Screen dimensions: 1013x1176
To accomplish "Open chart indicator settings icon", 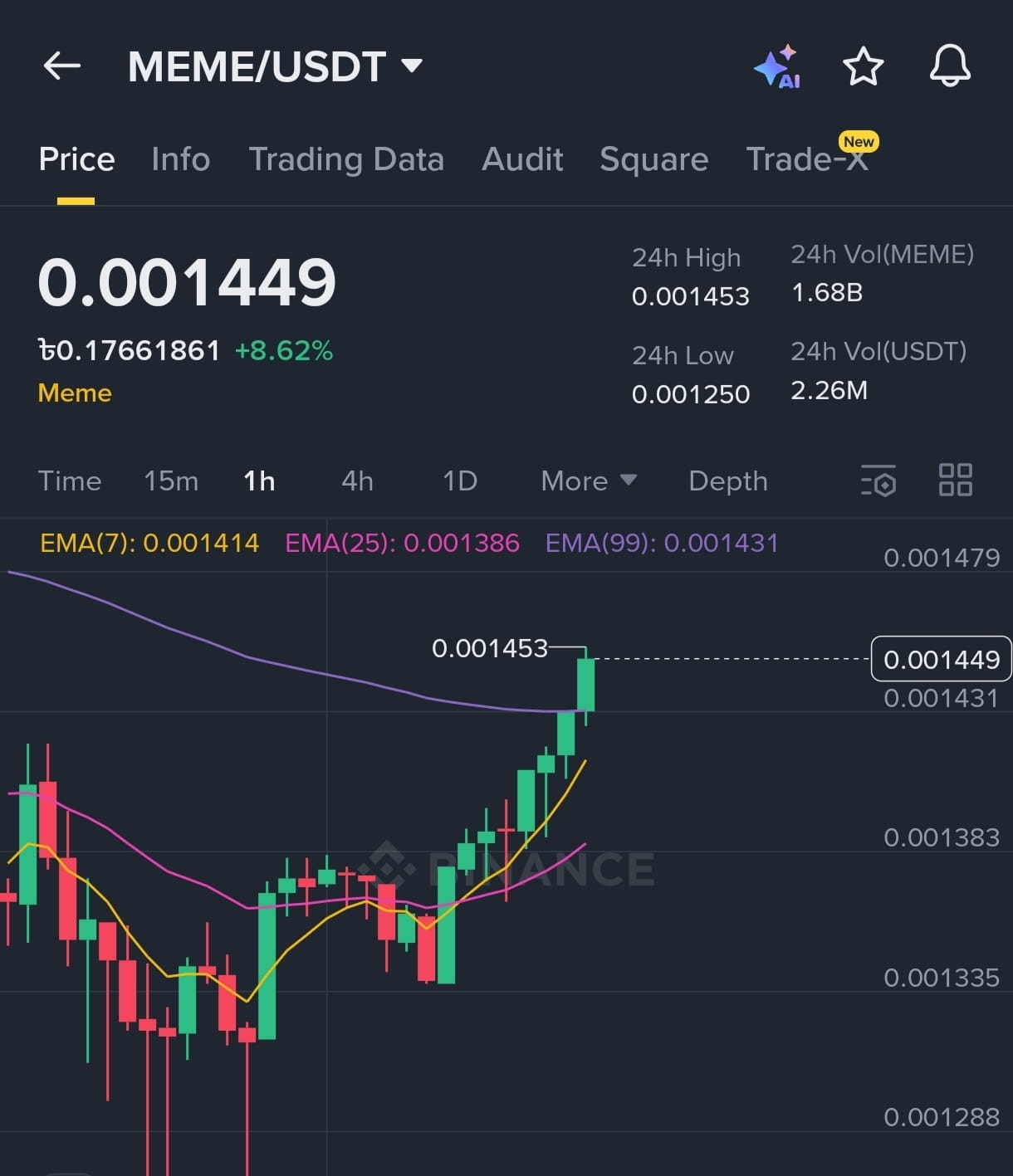I will click(878, 481).
